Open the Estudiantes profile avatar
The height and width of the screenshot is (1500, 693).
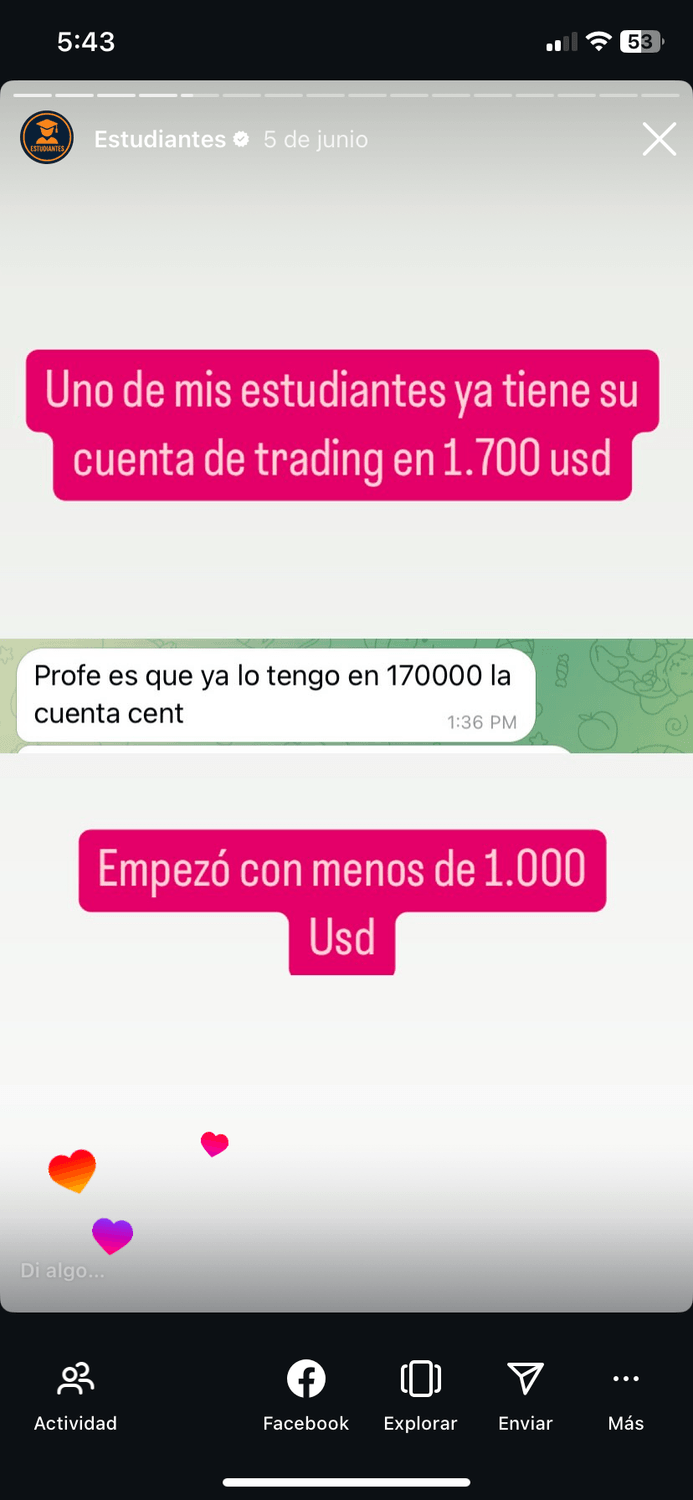[47, 138]
